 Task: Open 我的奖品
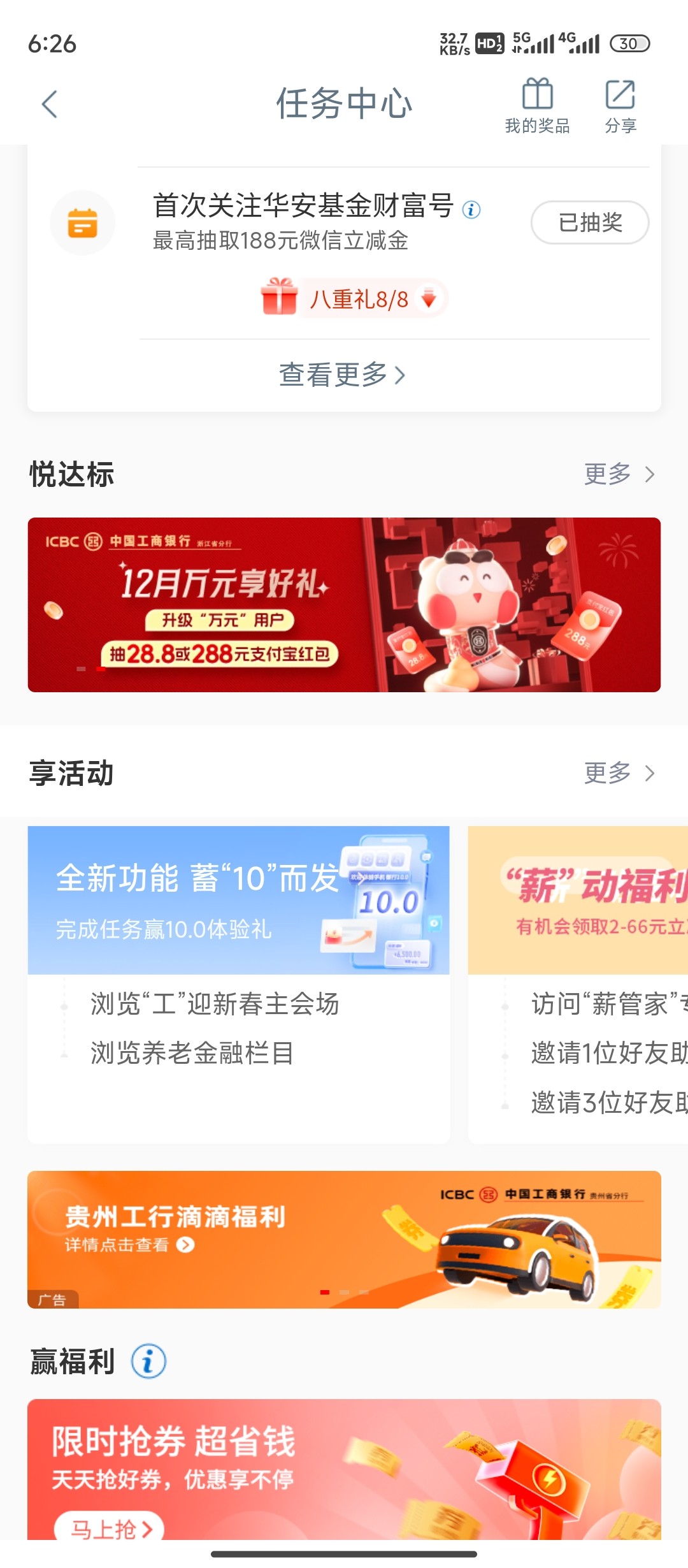[x=537, y=106]
